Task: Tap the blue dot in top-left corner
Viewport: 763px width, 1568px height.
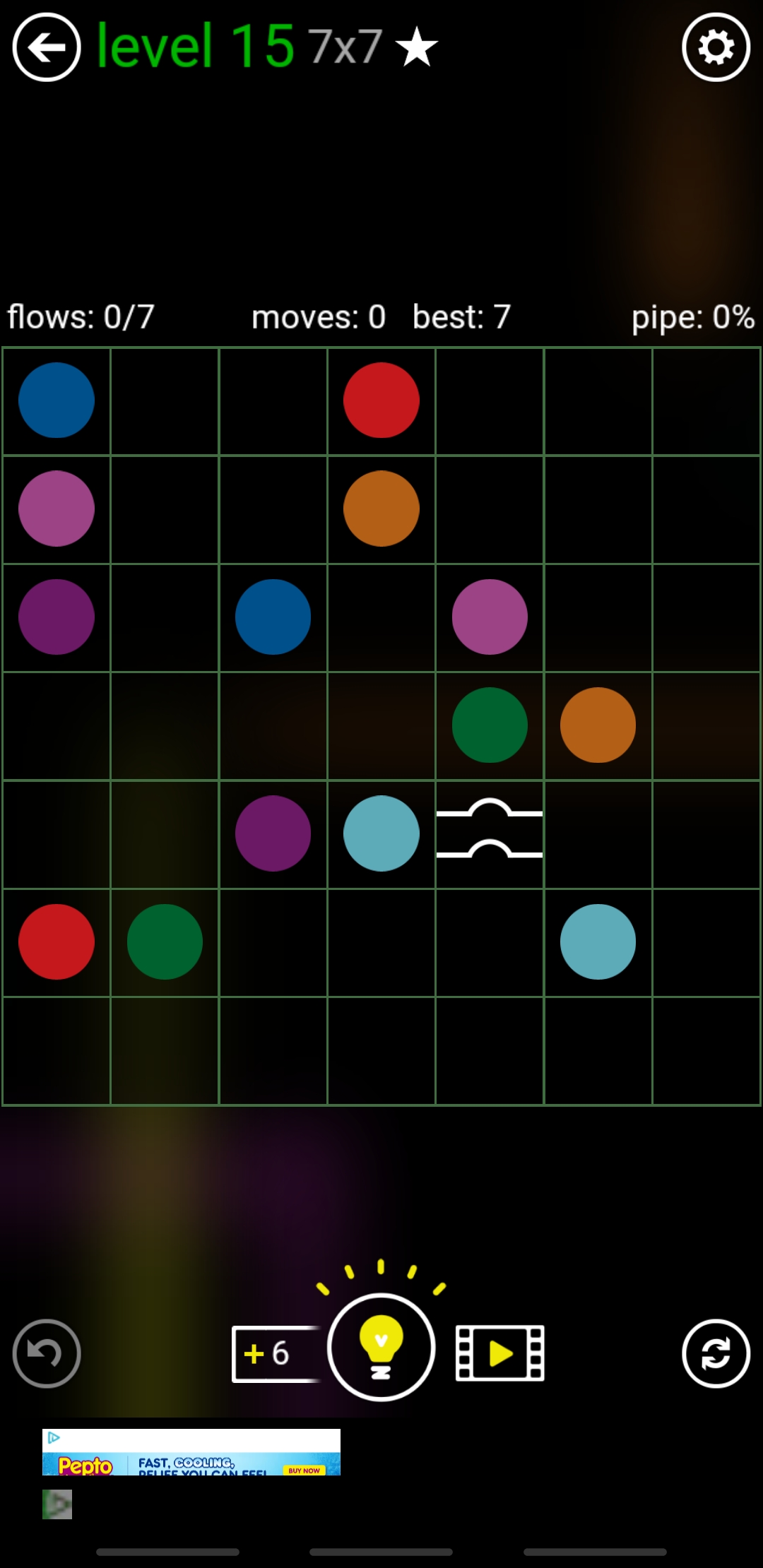Action: 57,400
